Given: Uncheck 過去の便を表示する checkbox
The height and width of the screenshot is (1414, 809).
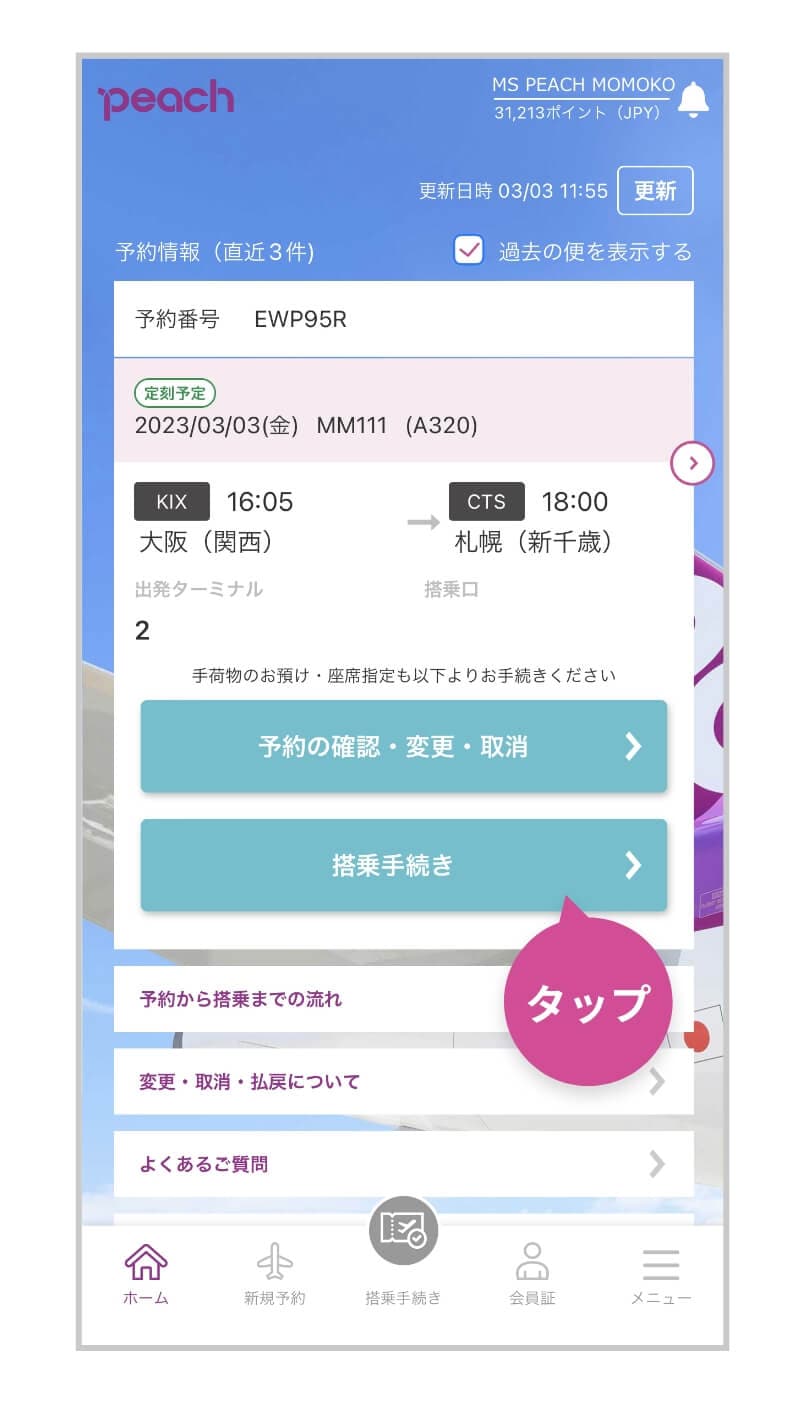Looking at the screenshot, I should tap(468, 250).
